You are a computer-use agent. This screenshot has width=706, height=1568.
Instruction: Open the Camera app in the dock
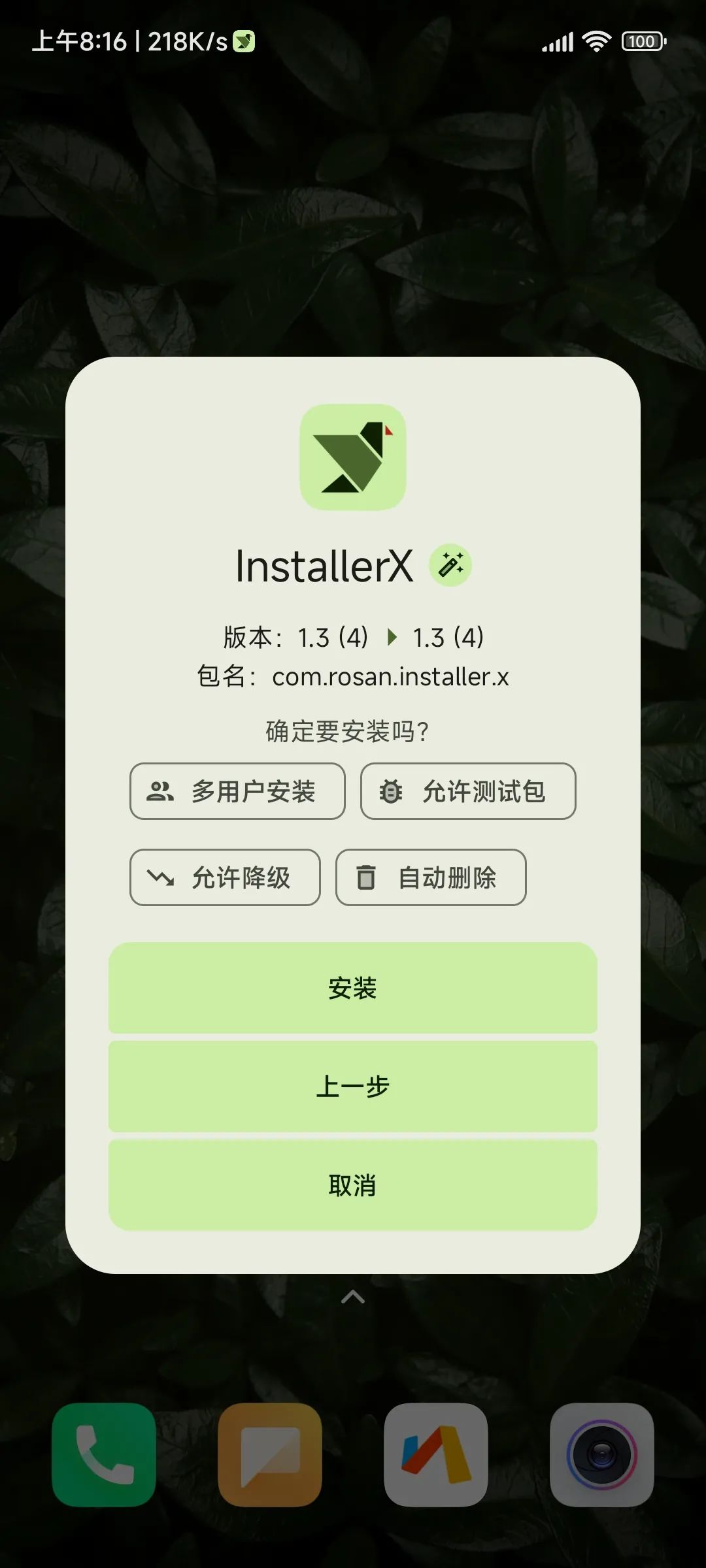[x=601, y=1454]
